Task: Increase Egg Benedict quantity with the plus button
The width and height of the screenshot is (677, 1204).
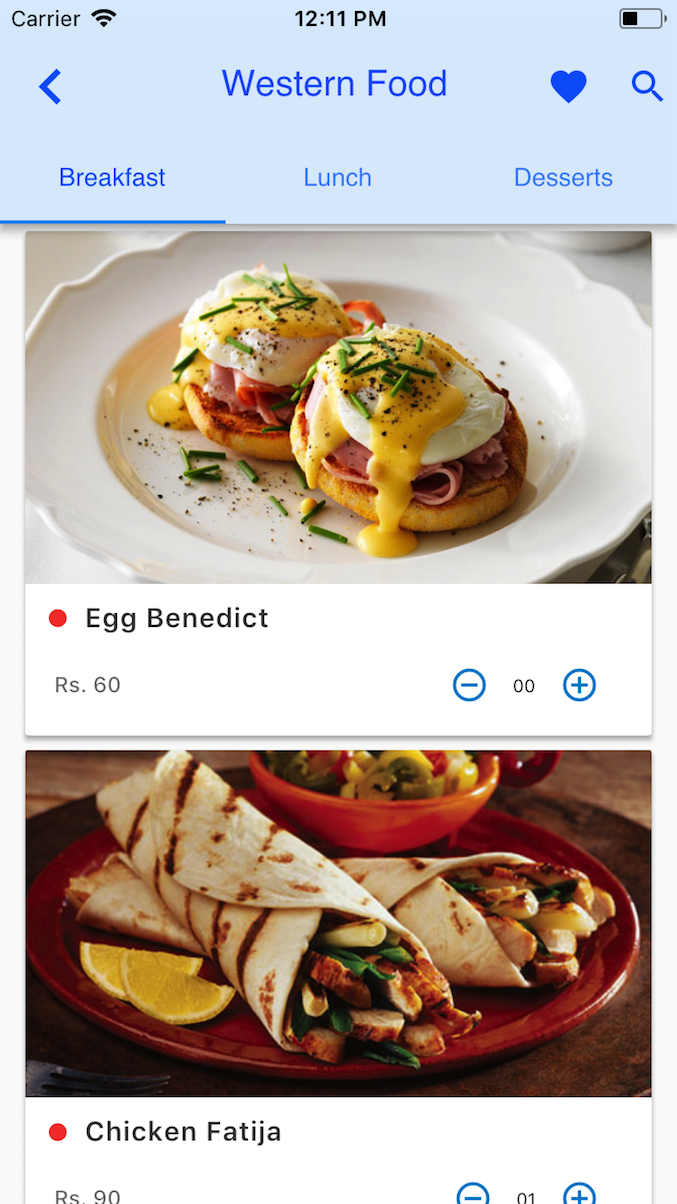Action: 579,685
